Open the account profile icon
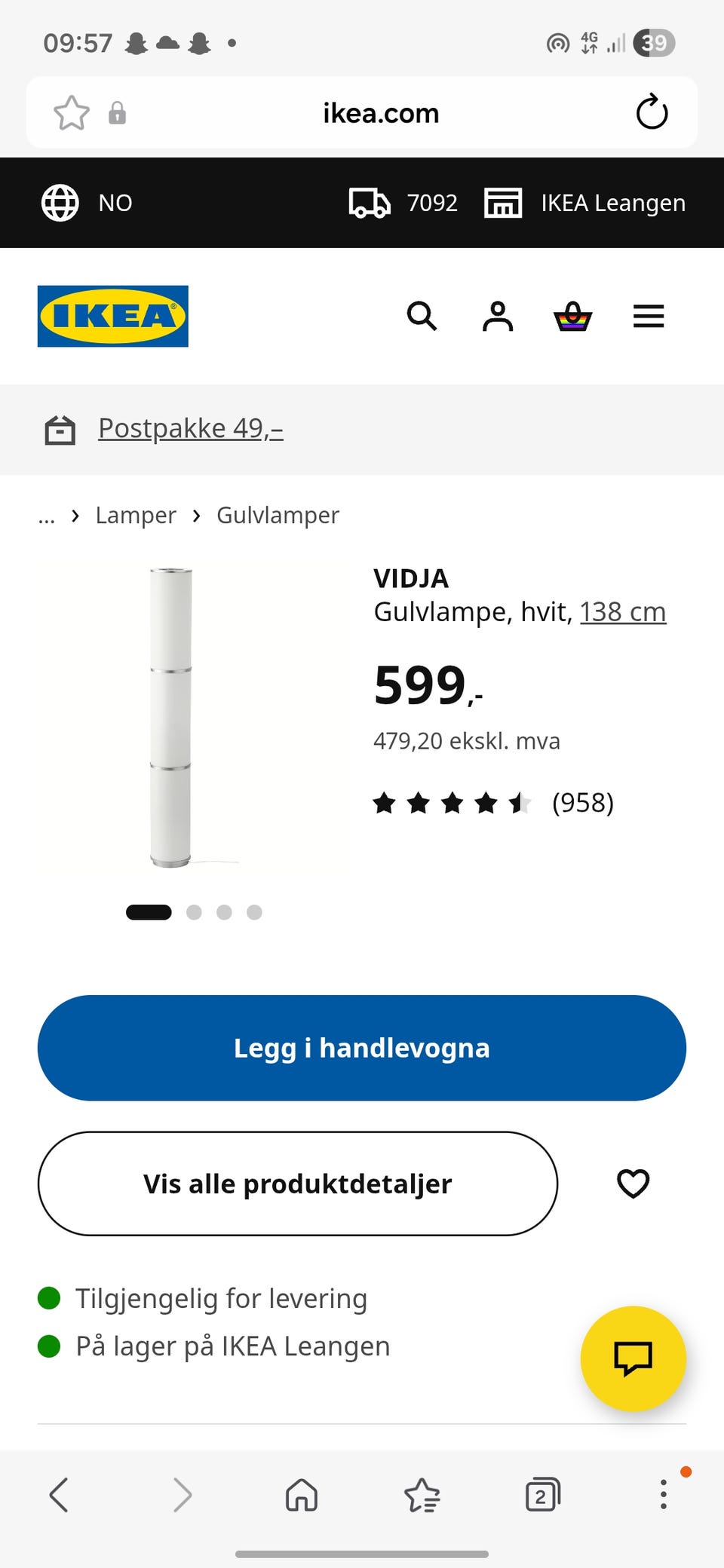The height and width of the screenshot is (1568, 724). pyautogui.click(x=498, y=316)
